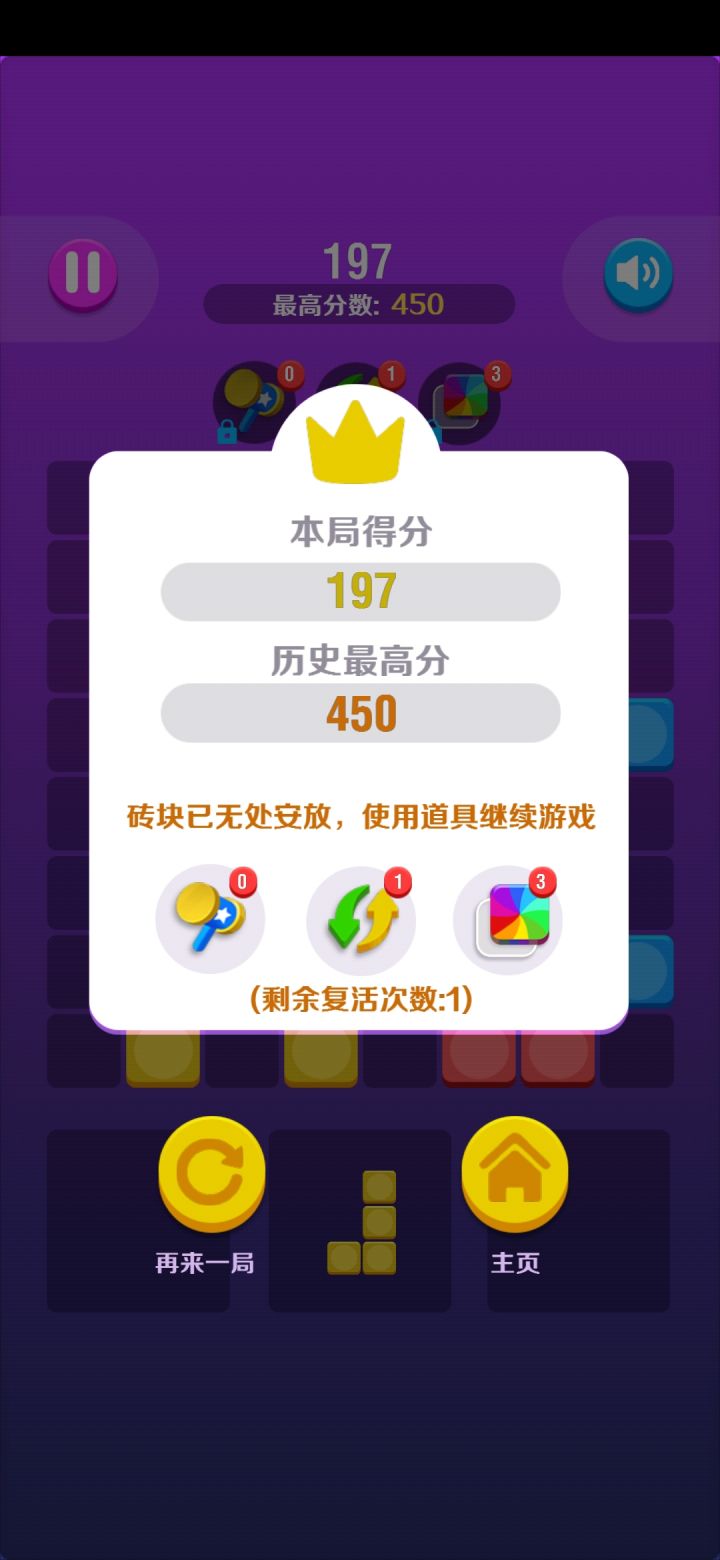
Task: Click the 历史最高分 pill showing 450
Action: (360, 713)
